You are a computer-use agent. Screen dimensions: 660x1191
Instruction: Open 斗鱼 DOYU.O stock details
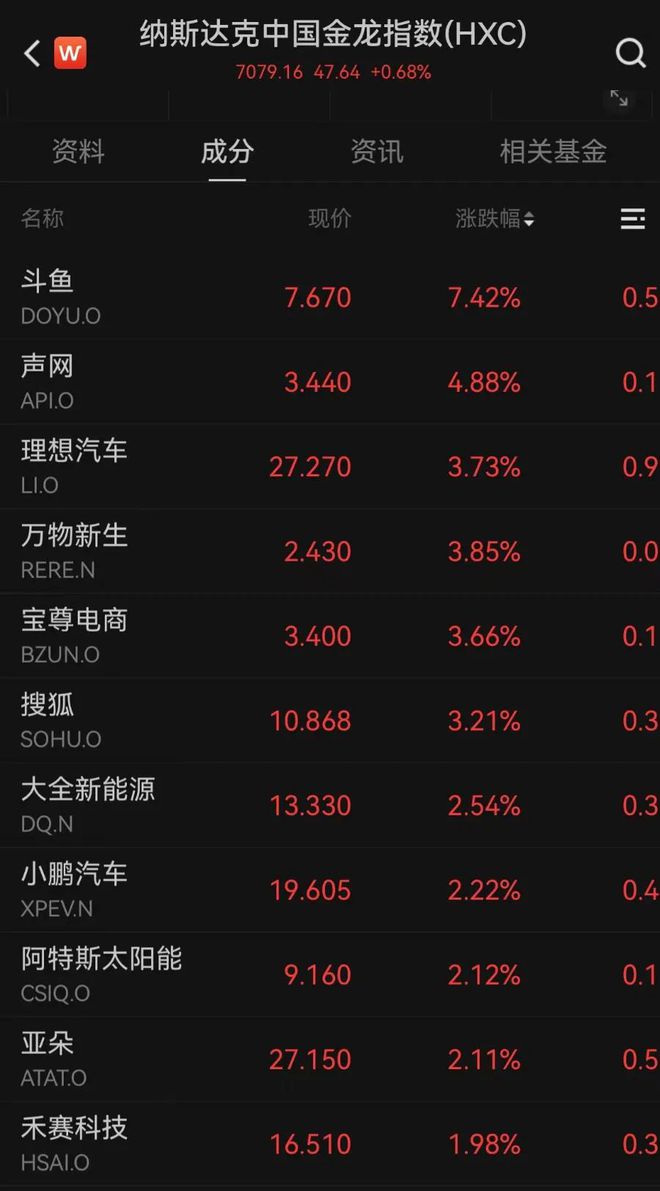tap(330, 297)
